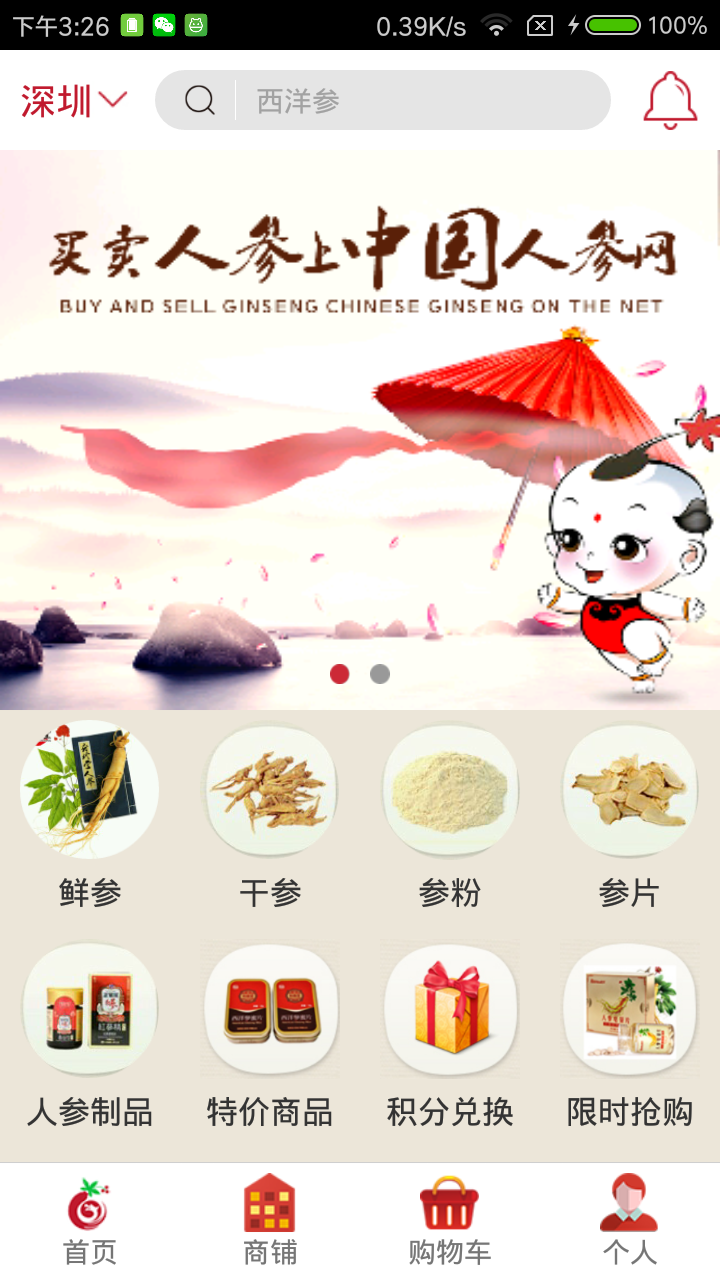The image size is (720, 1280).
Task: Open the notification bell
Action: (x=670, y=99)
